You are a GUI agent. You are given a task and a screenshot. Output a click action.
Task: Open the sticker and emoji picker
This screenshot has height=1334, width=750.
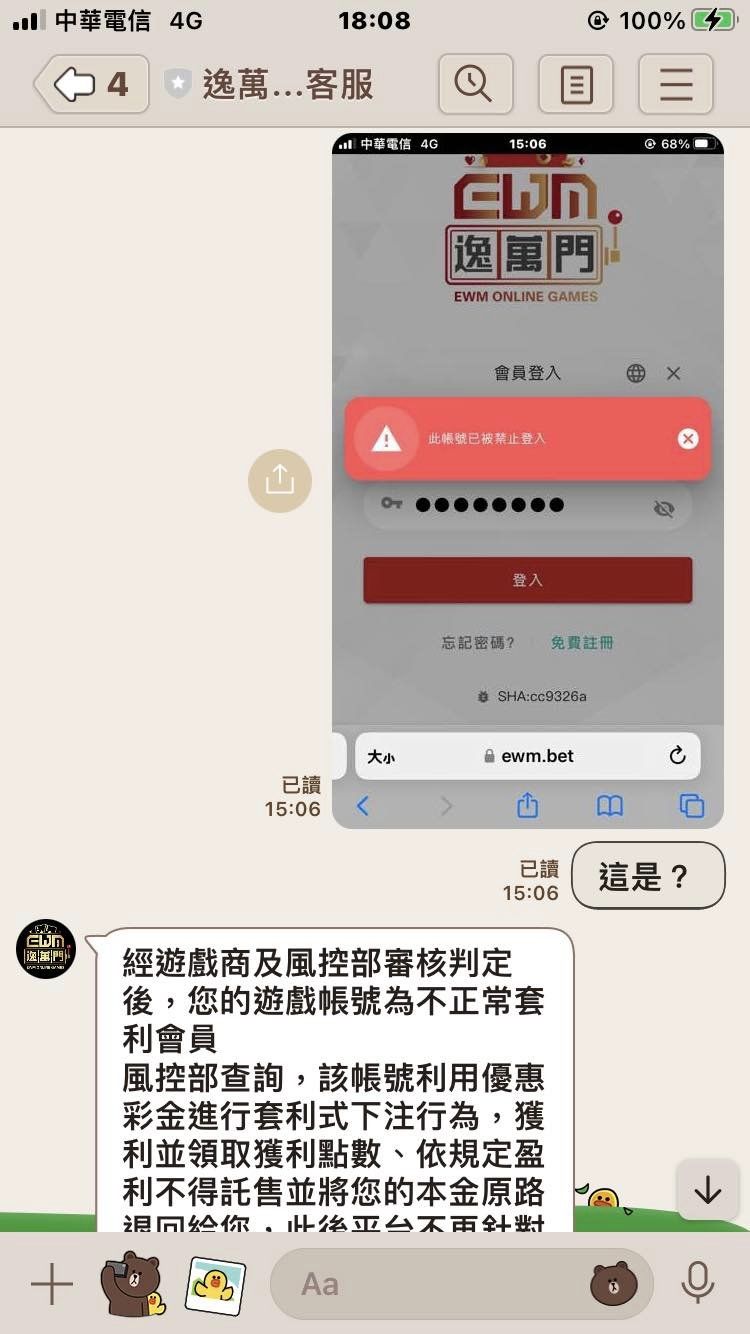click(613, 1284)
